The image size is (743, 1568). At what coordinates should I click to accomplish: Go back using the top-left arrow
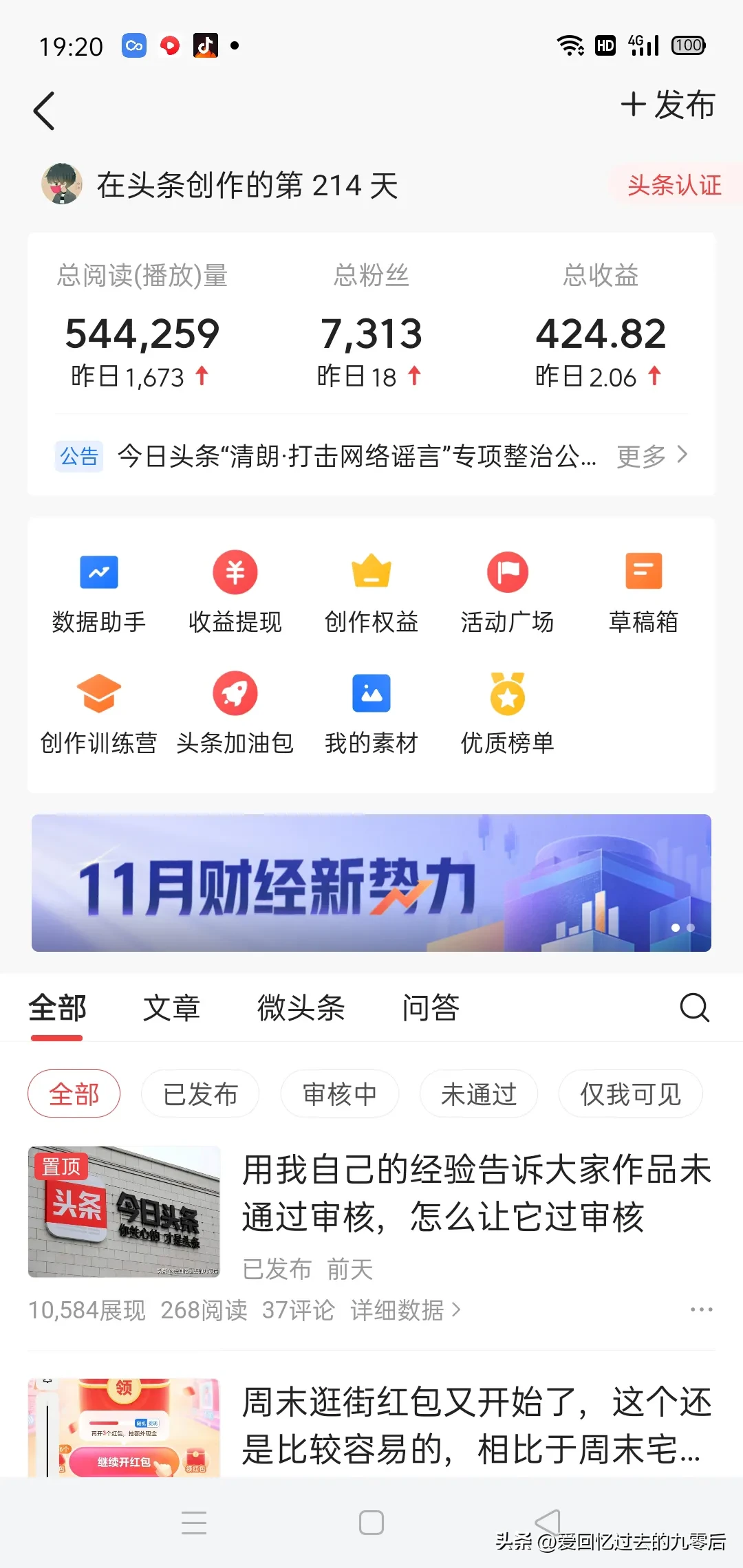click(44, 111)
